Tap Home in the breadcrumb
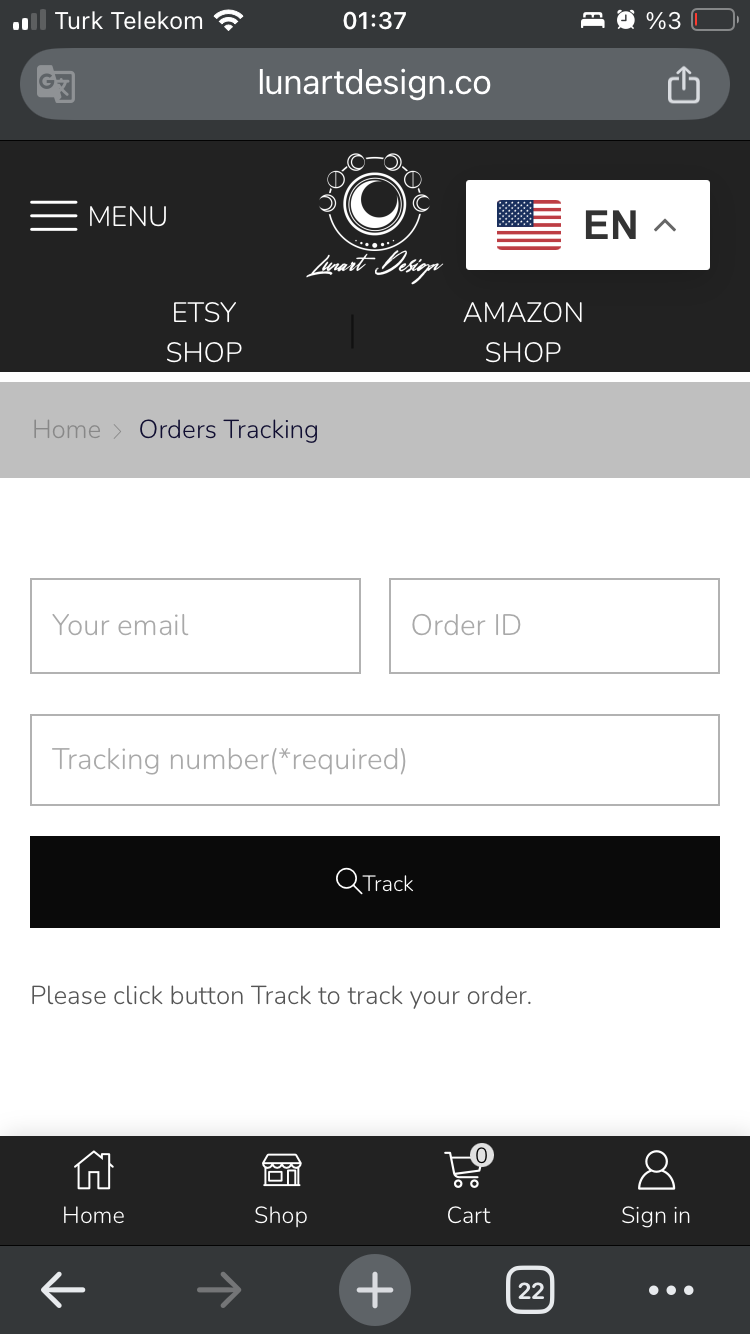Viewport: 750px width, 1334px height. click(x=66, y=429)
